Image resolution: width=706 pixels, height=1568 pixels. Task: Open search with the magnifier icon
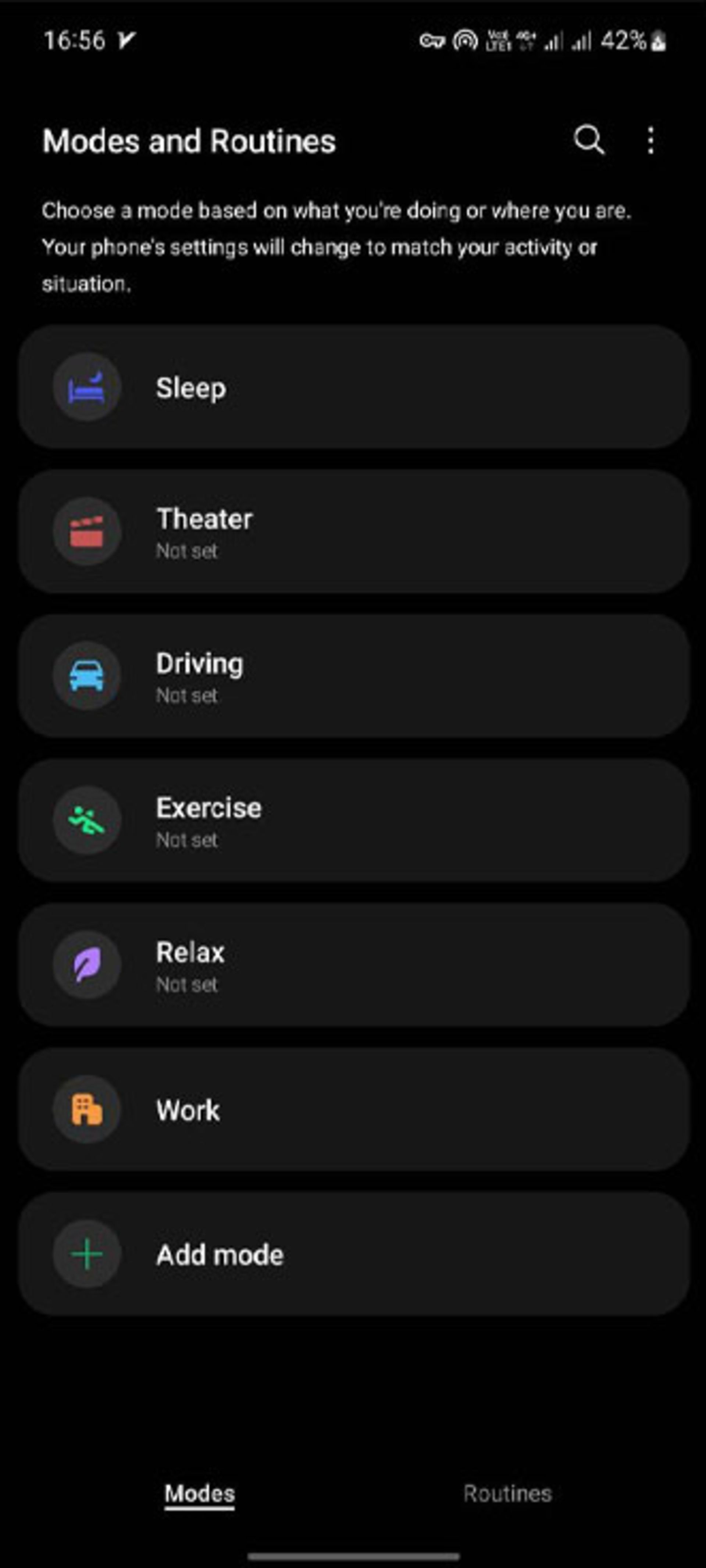588,141
